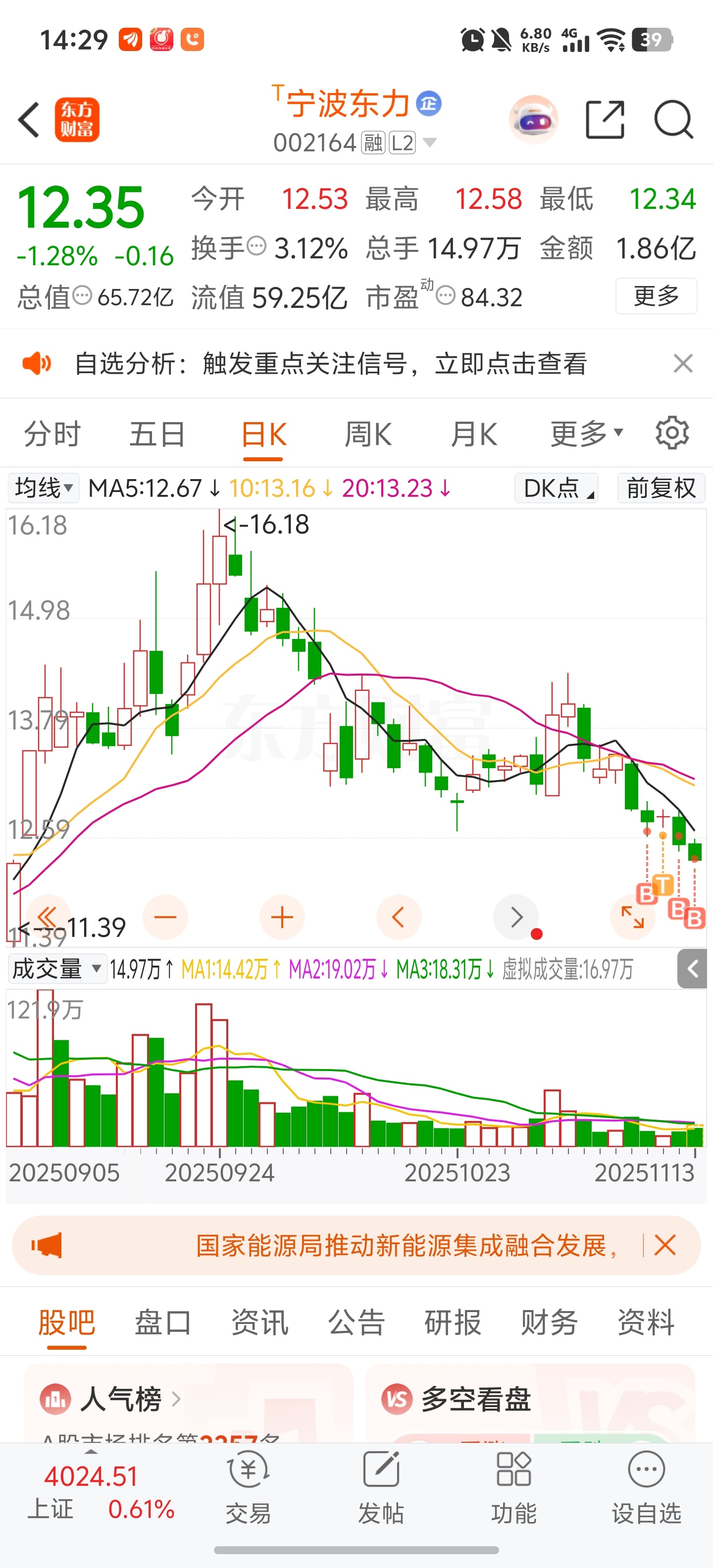Tap 设自选 to add to watchlist

point(646,1486)
